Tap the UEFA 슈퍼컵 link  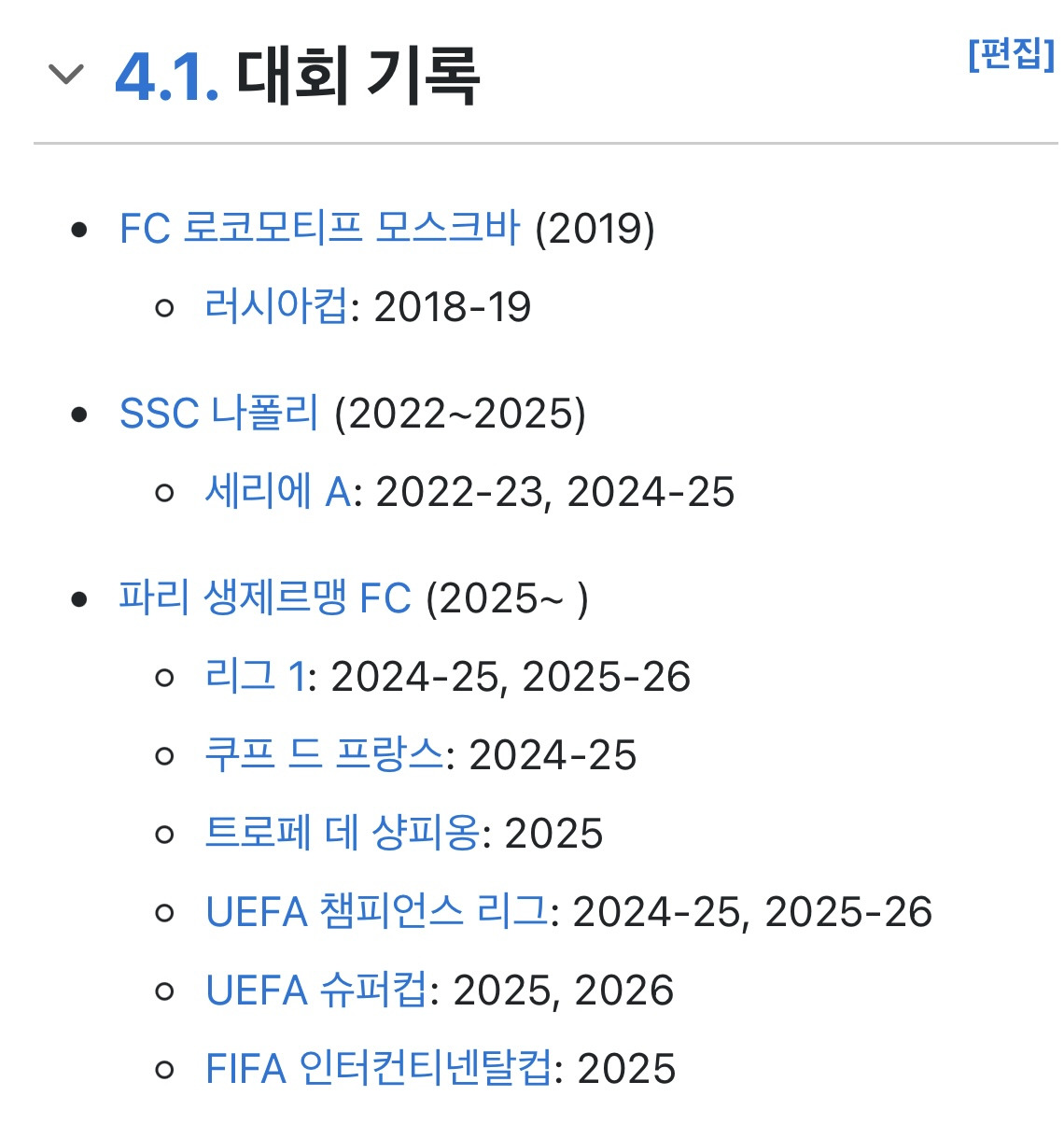(317, 990)
